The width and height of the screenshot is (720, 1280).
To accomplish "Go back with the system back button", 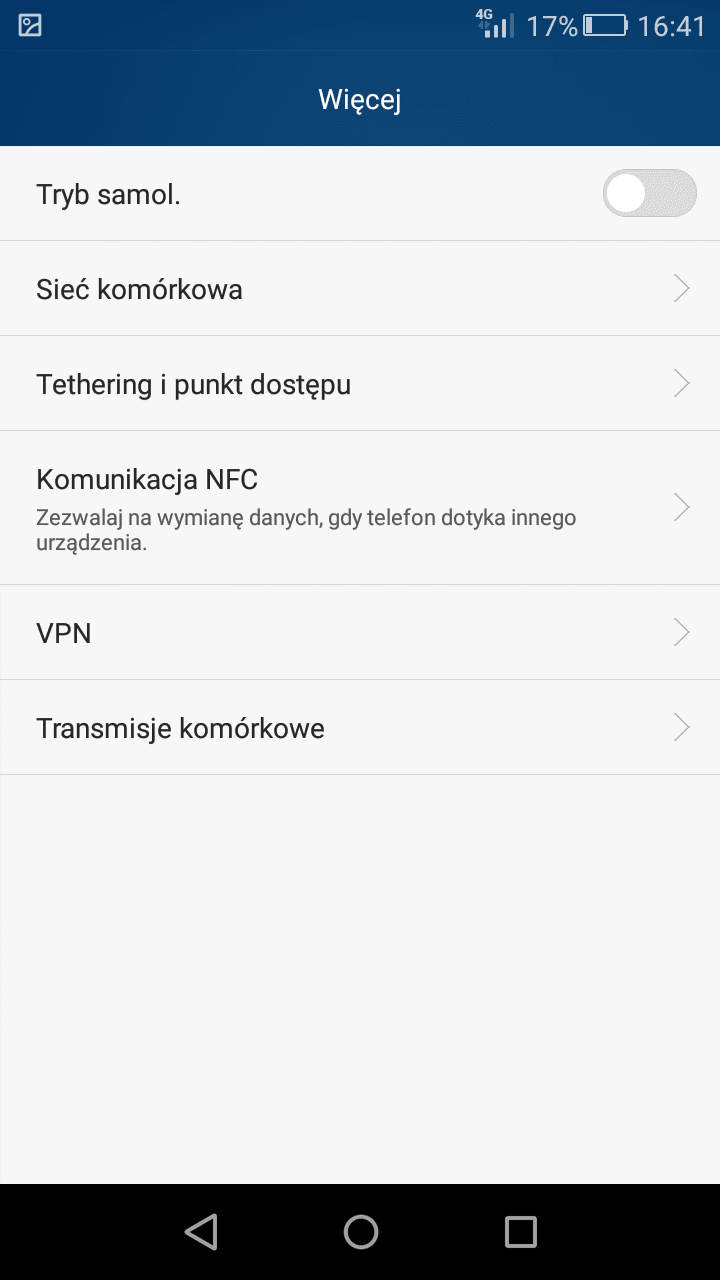I will click(201, 1232).
